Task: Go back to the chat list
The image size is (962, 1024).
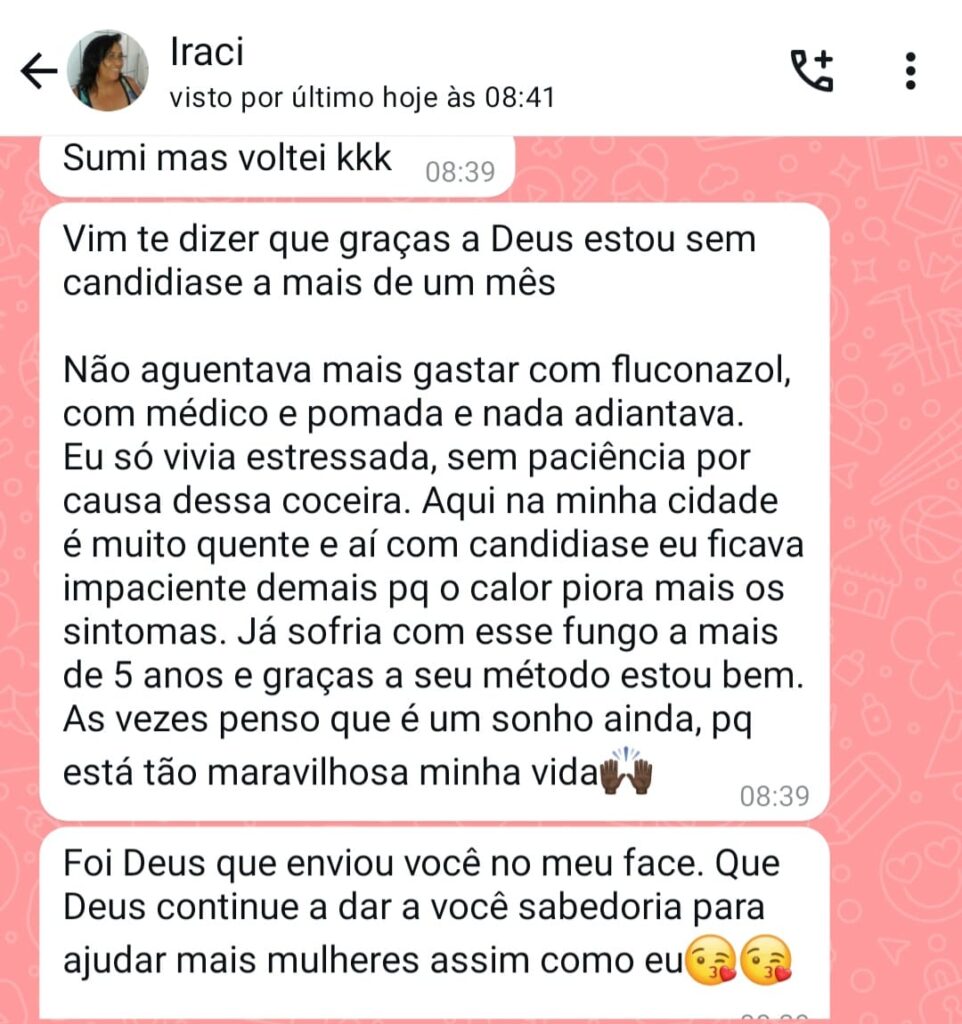Action: pyautogui.click(x=38, y=71)
